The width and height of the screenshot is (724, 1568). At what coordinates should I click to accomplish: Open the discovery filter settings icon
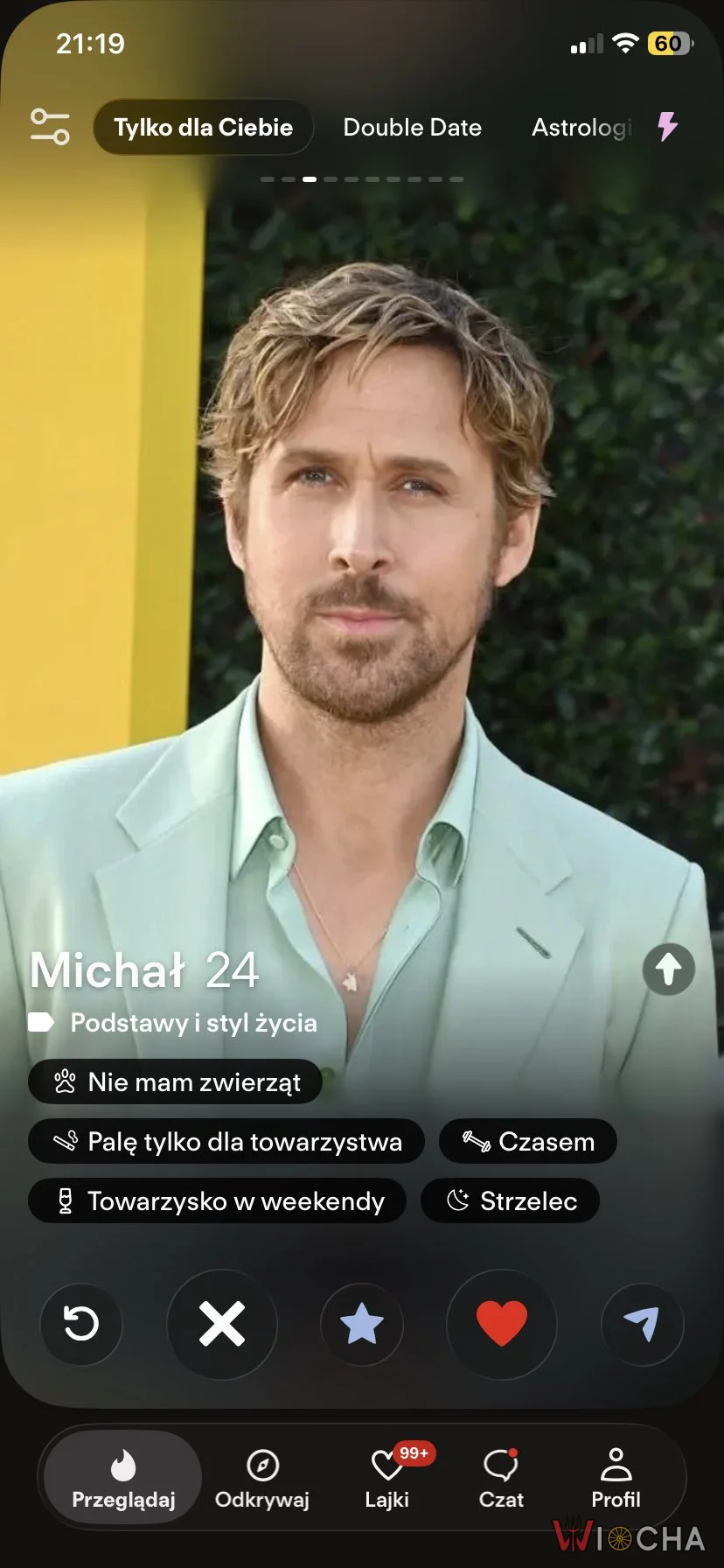coord(50,127)
